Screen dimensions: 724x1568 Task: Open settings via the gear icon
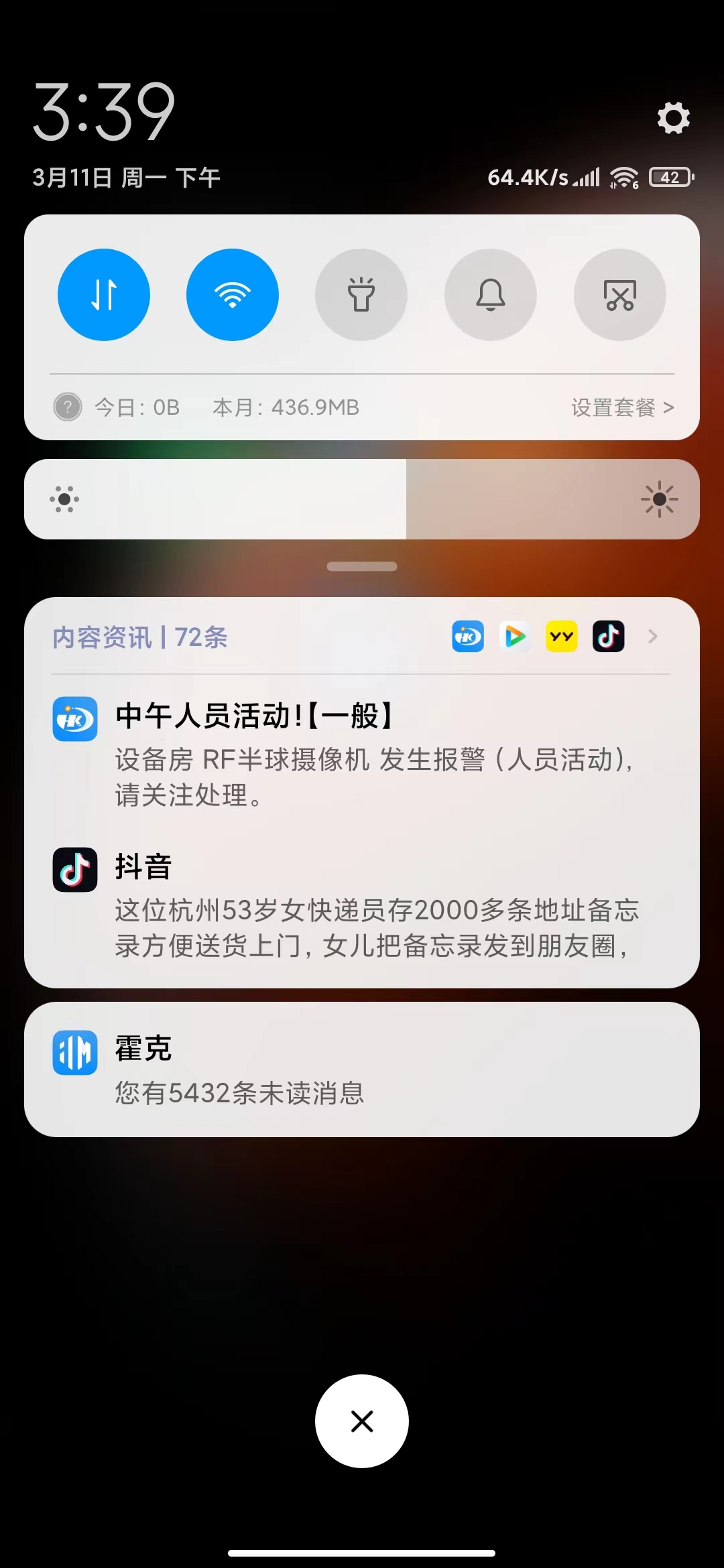pyautogui.click(x=673, y=118)
